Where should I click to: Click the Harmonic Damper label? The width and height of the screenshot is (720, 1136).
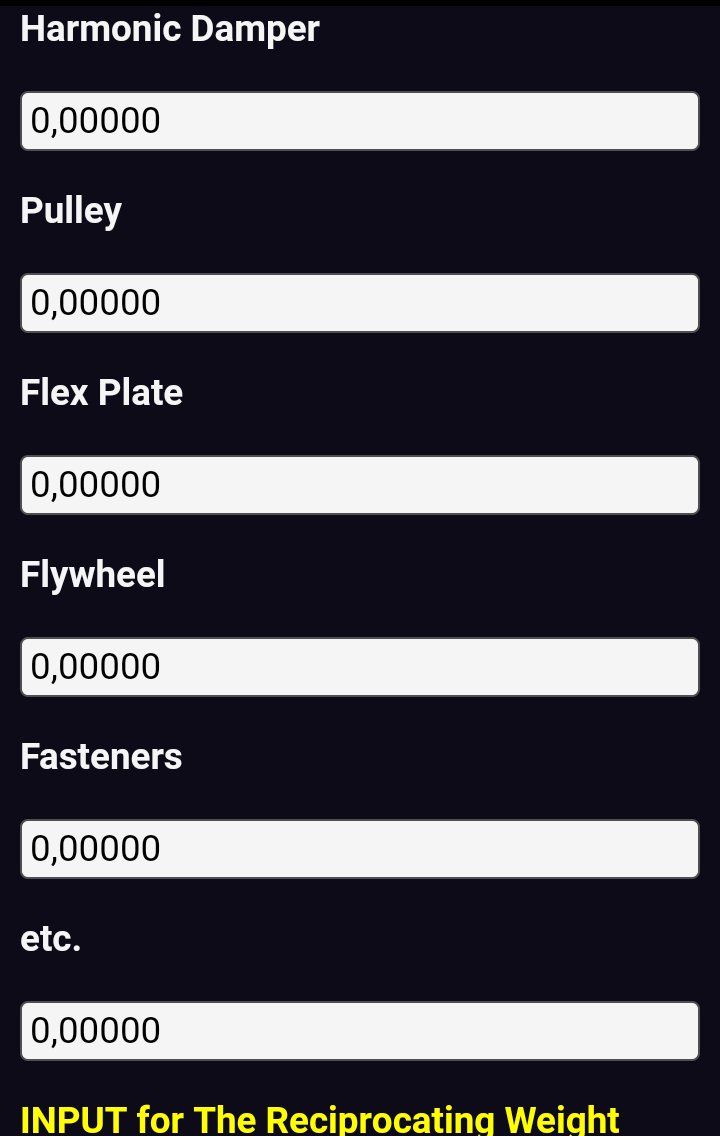pos(169,28)
